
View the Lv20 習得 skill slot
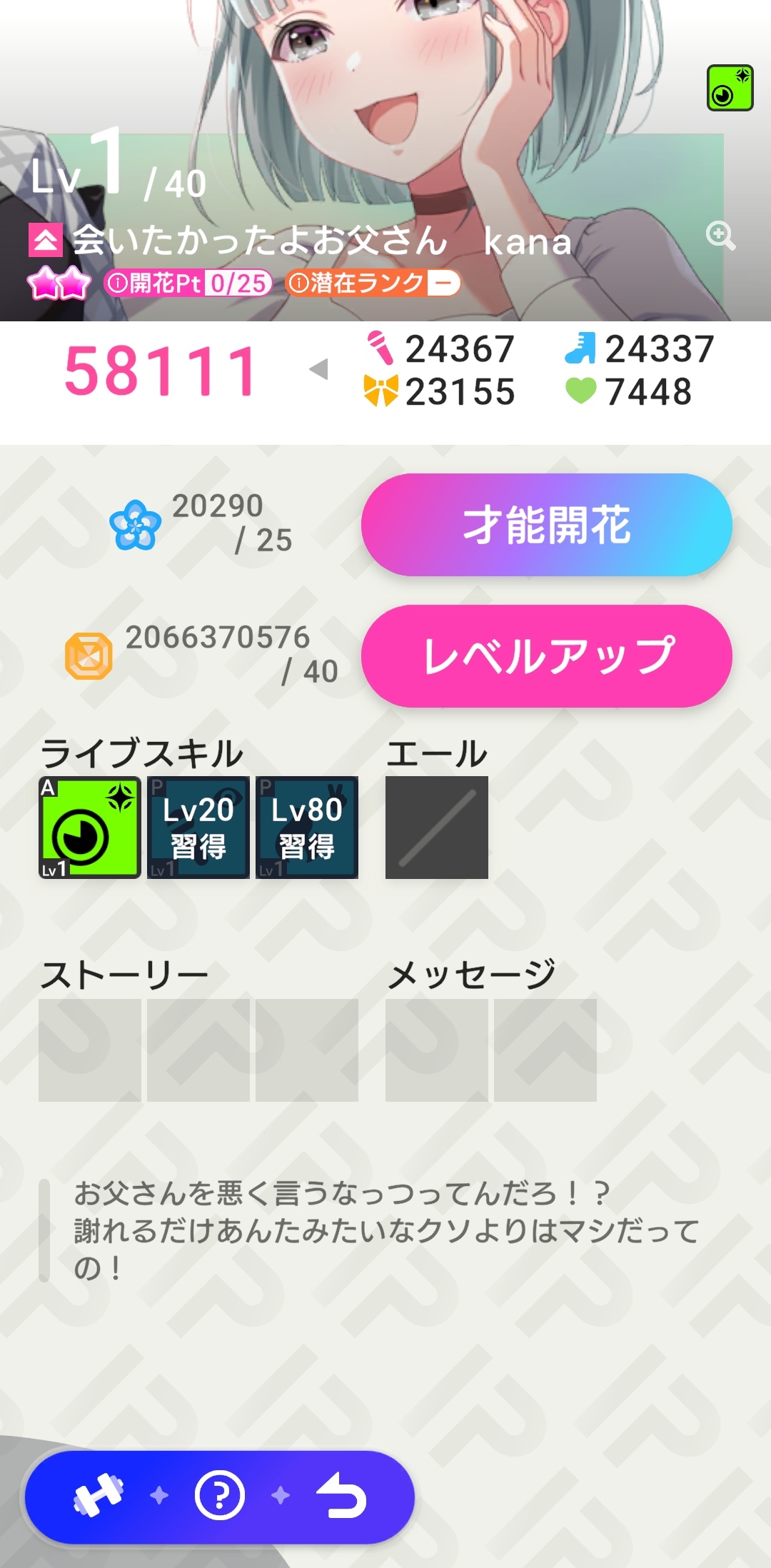198,828
